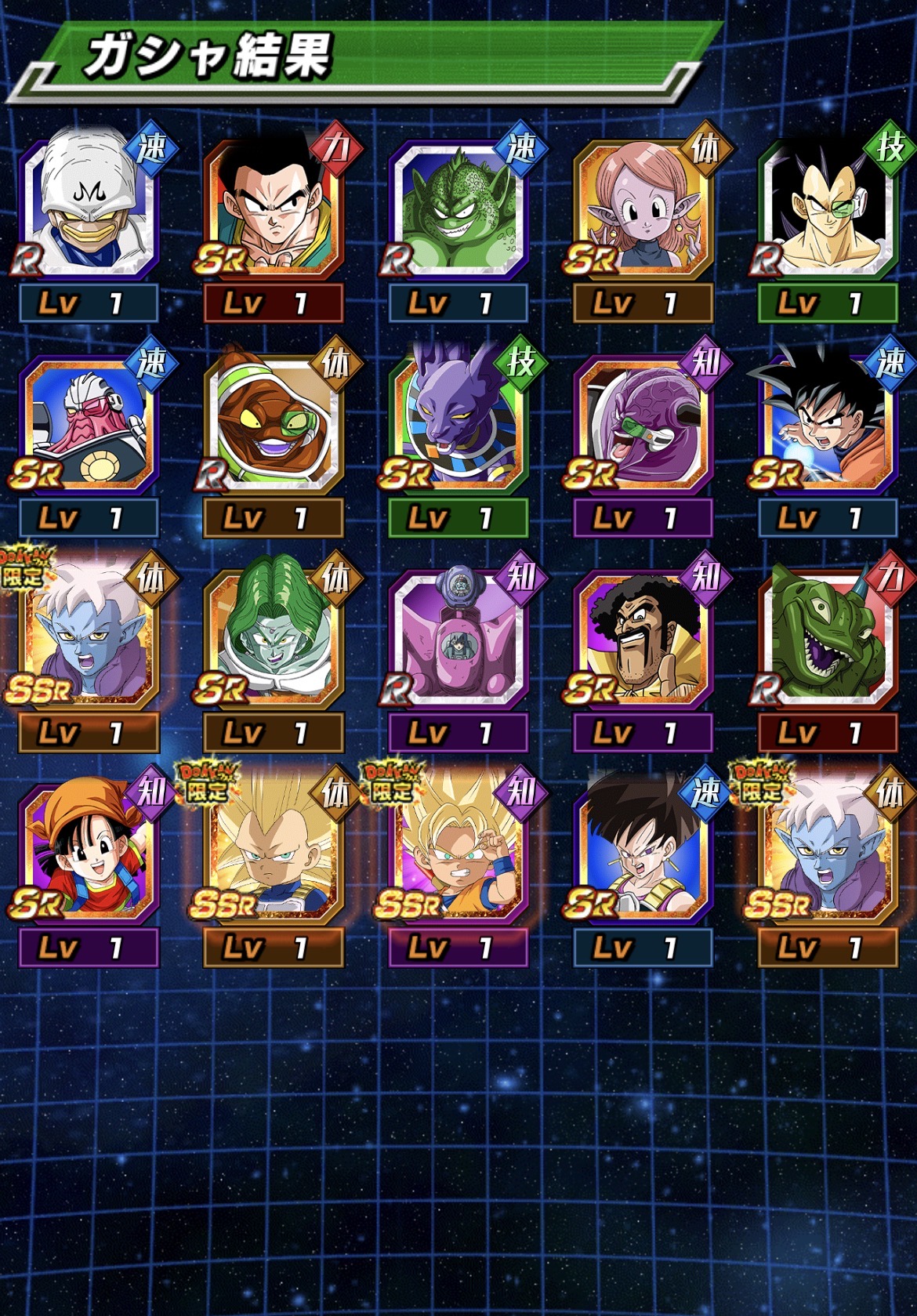Select the SR Gohan card marked 力
The image size is (917, 1316).
(x=273, y=207)
